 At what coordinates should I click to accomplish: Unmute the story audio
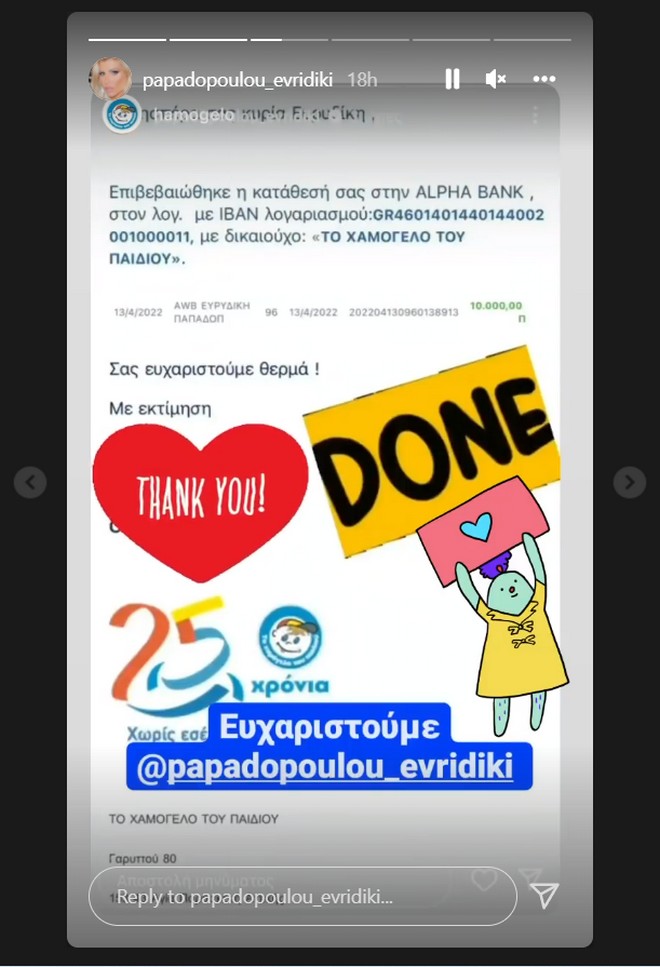click(496, 79)
